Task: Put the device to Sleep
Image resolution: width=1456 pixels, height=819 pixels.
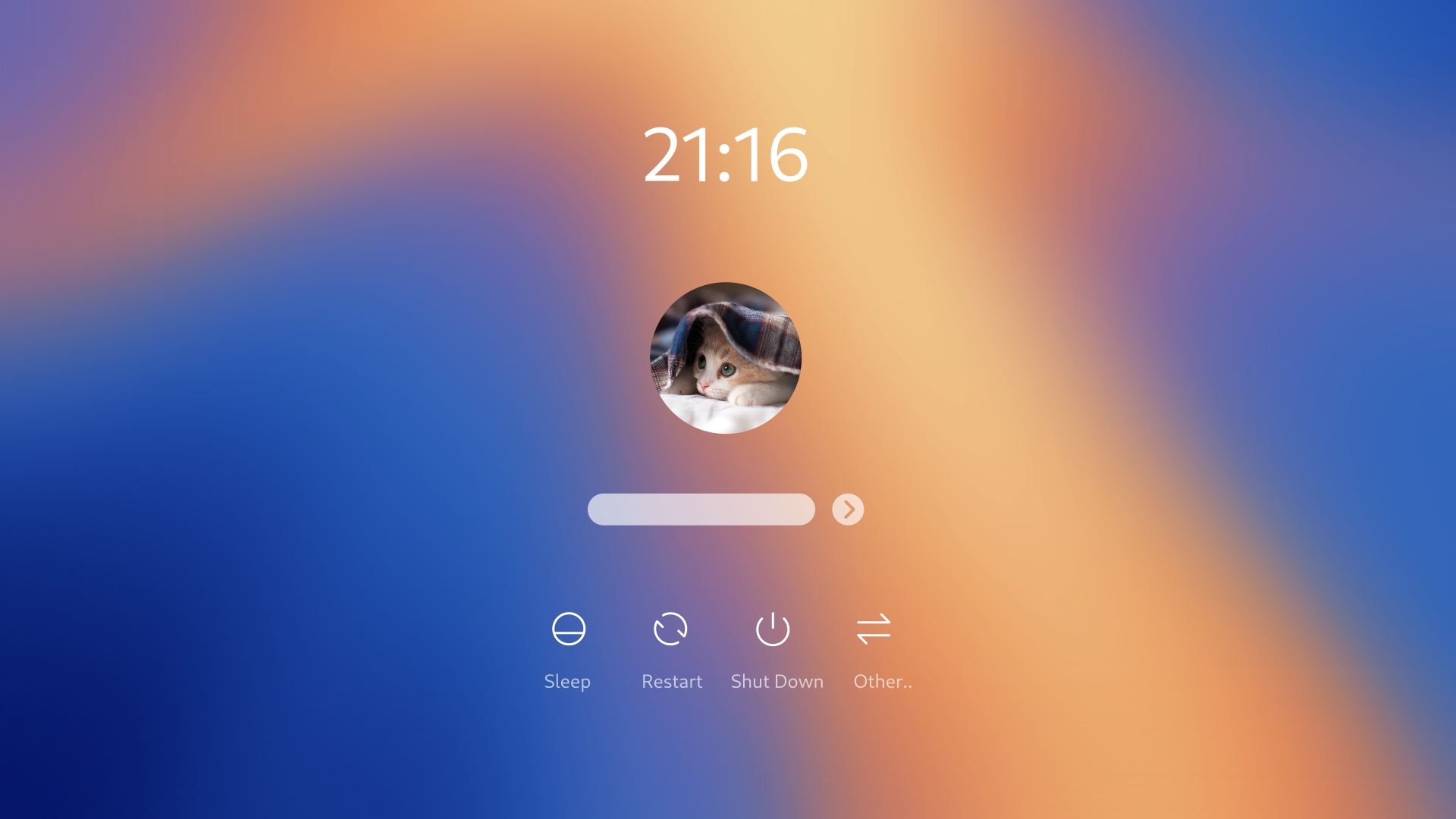Action: pyautogui.click(x=568, y=629)
